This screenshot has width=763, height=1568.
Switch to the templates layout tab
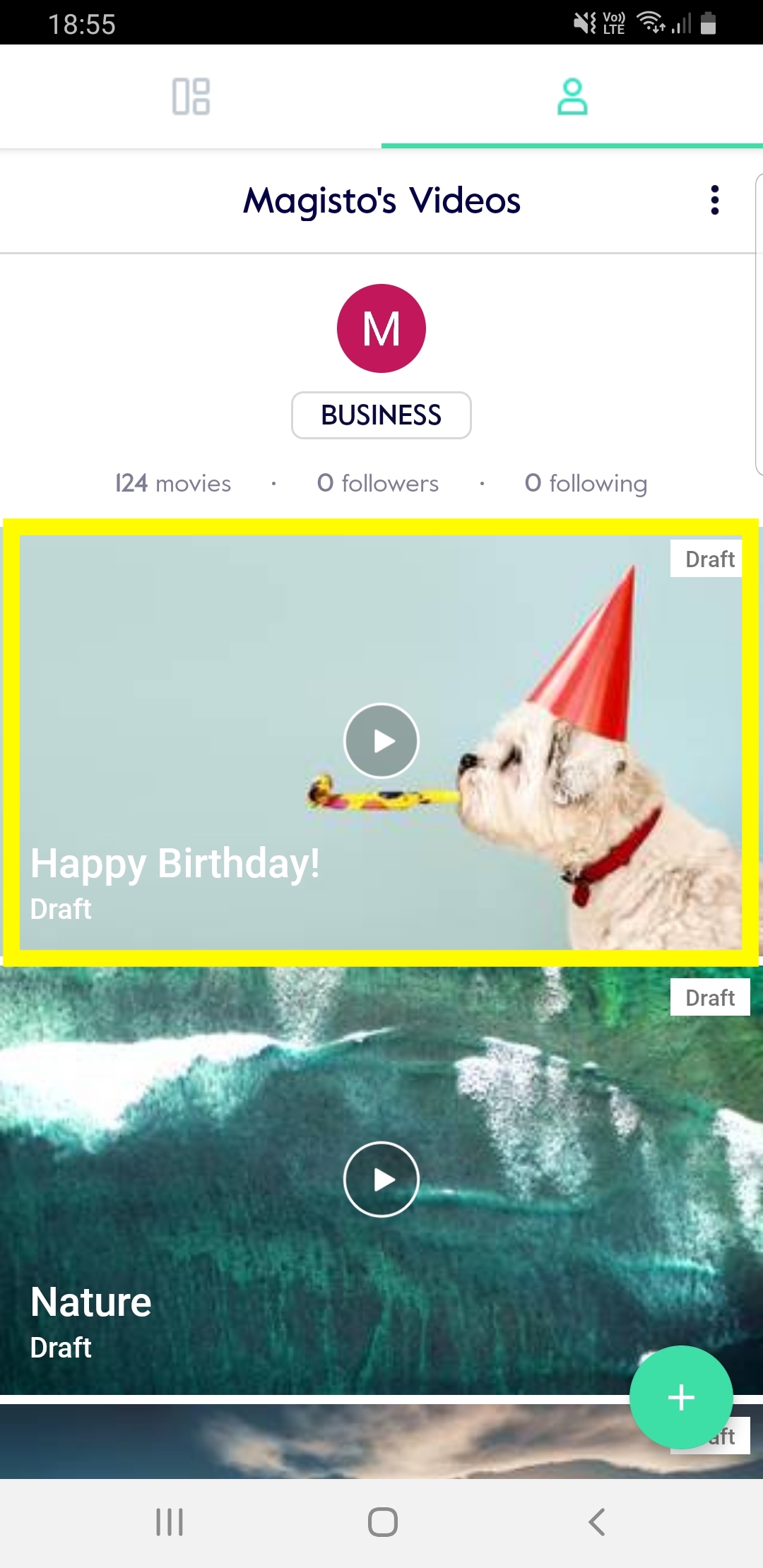coord(191,96)
